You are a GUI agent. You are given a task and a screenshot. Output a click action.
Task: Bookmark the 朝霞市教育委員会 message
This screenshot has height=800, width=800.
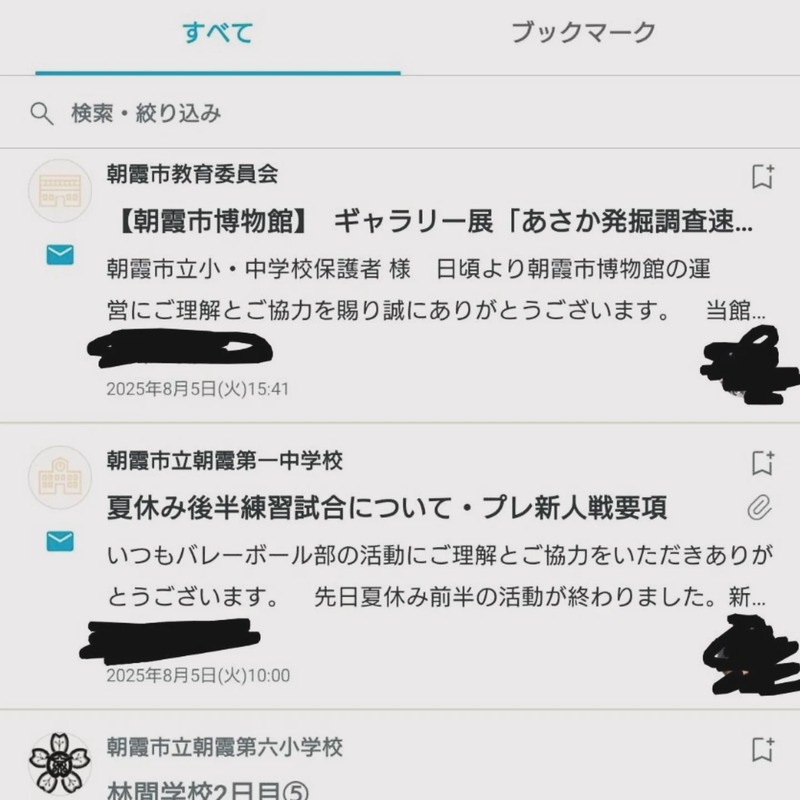(762, 177)
